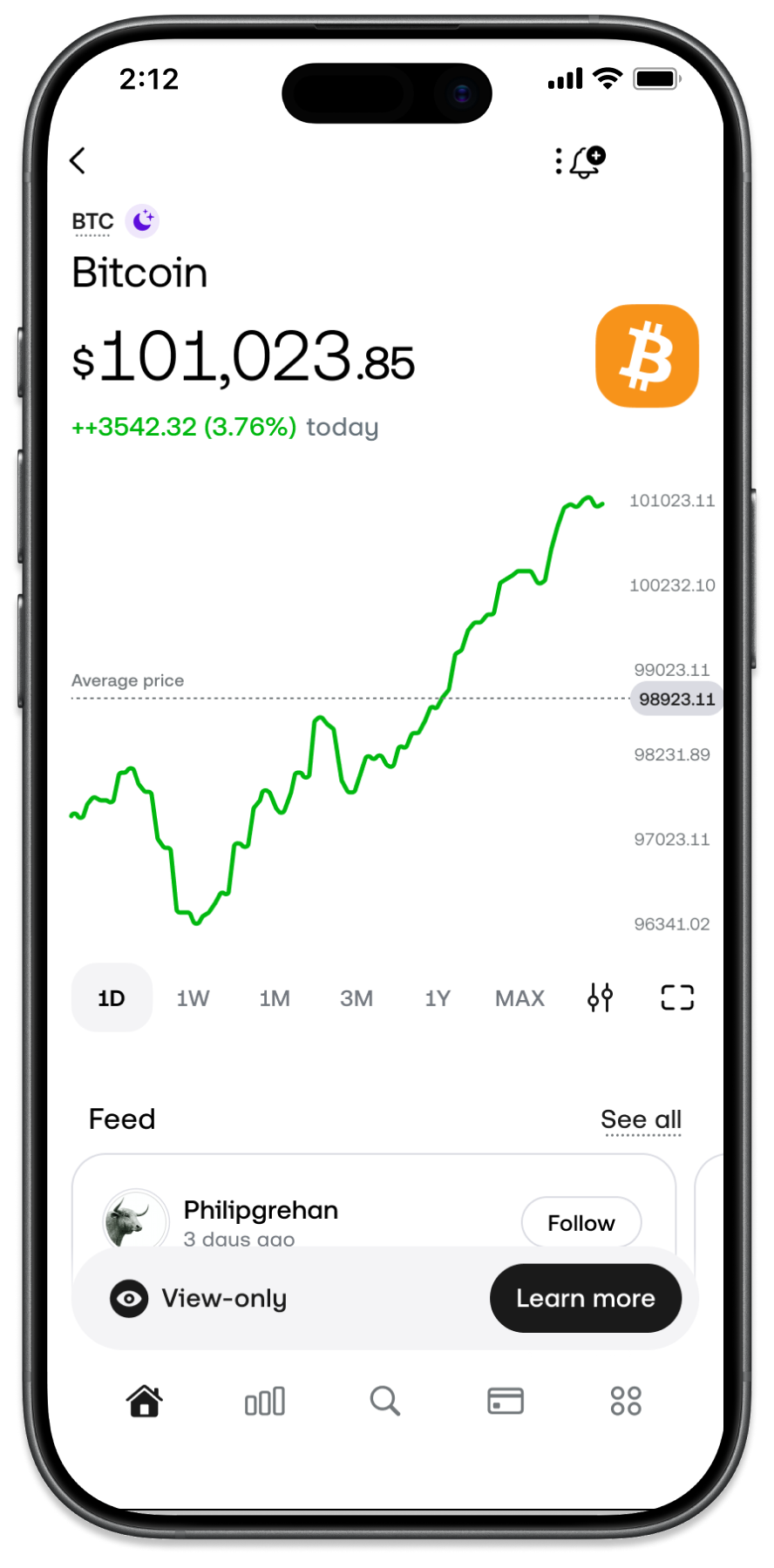Tap the BTC ticker label
This screenshot has width=774, height=1568.
point(92,221)
